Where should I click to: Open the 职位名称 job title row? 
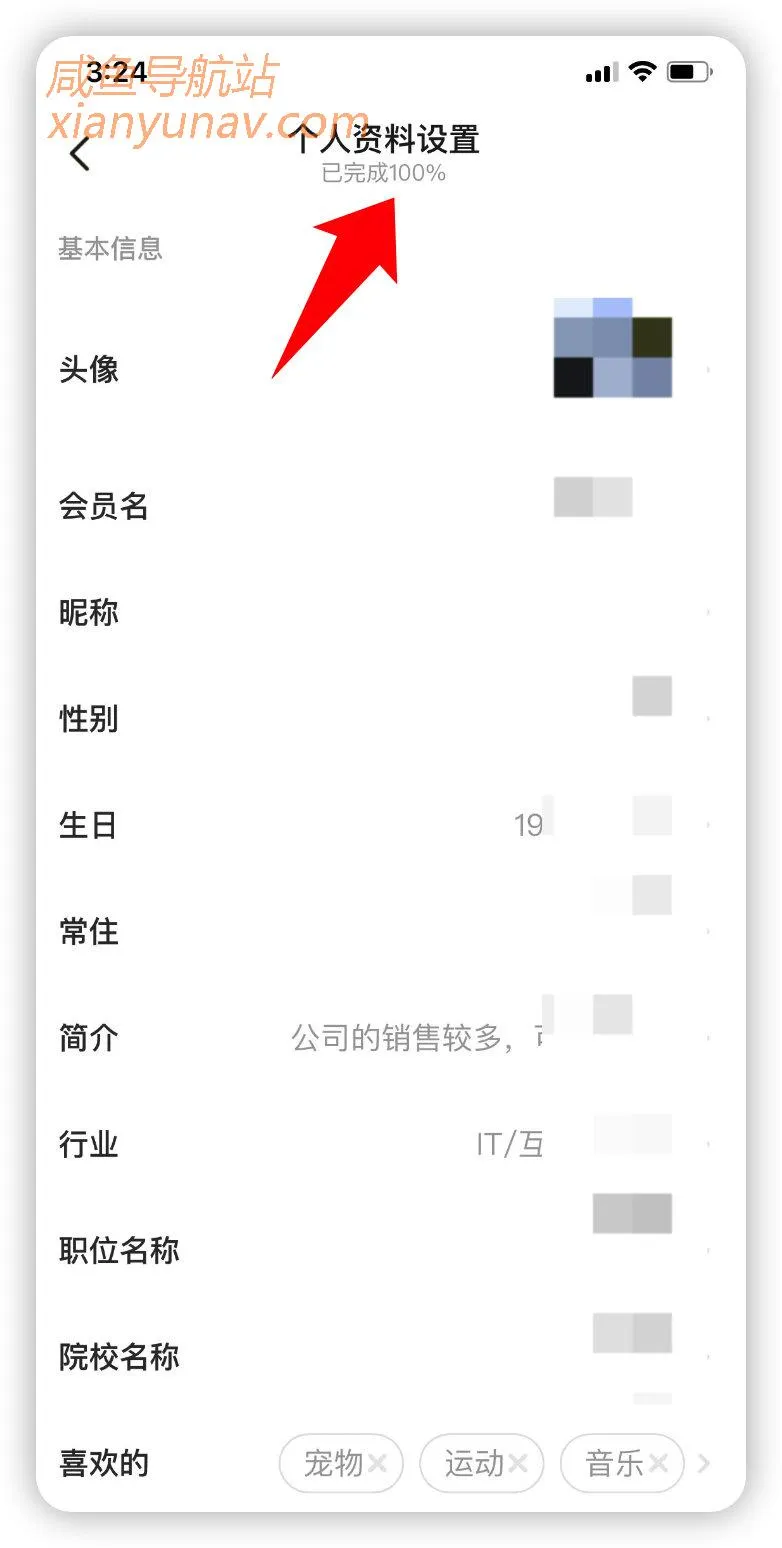coord(400,1250)
